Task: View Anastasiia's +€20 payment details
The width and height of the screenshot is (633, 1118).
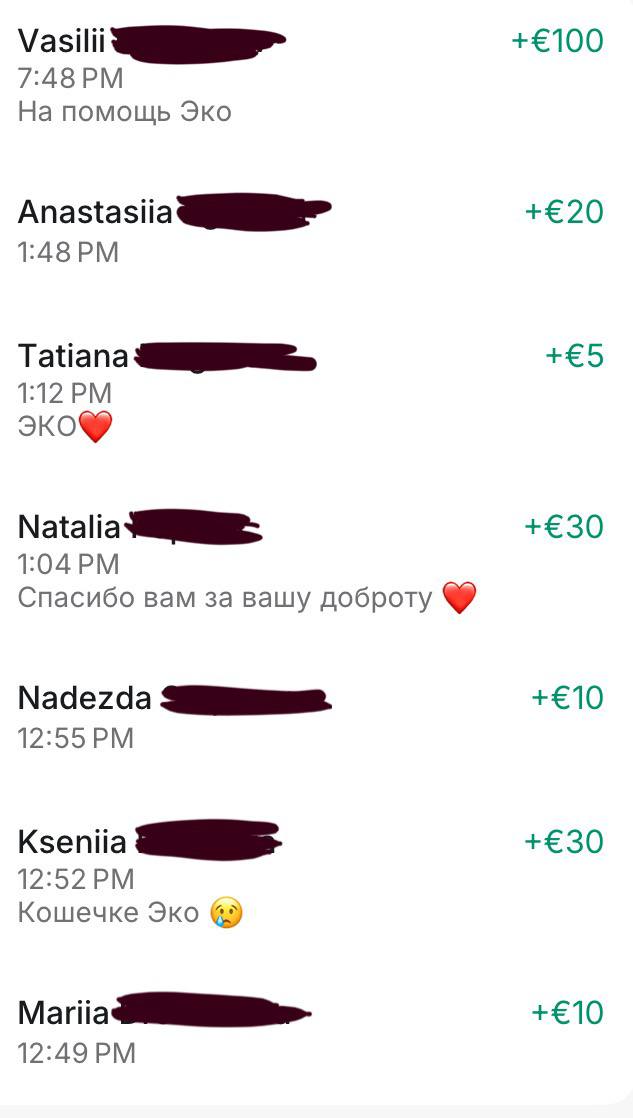Action: click(x=316, y=231)
